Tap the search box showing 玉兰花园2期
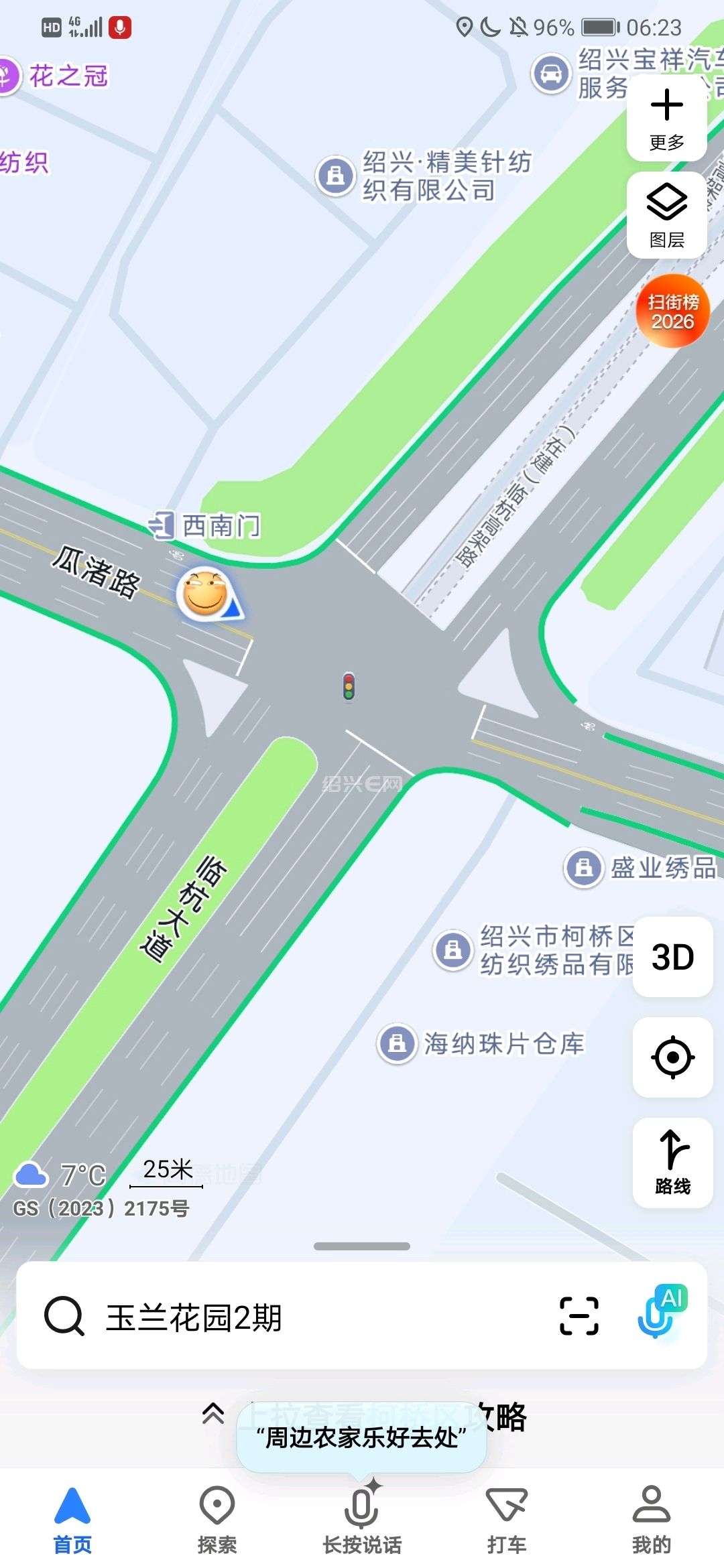 [x=268, y=1317]
